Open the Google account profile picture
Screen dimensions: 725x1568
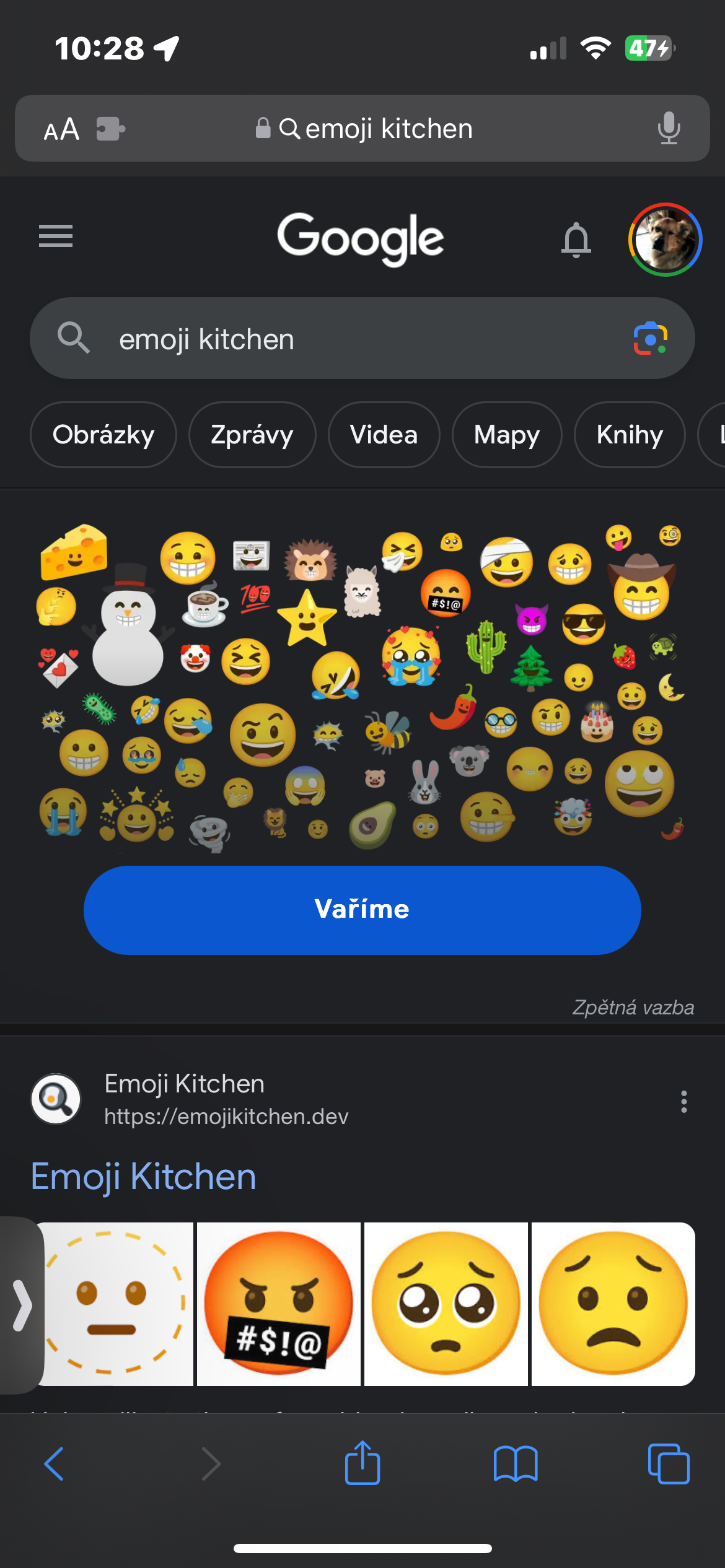[x=665, y=239]
